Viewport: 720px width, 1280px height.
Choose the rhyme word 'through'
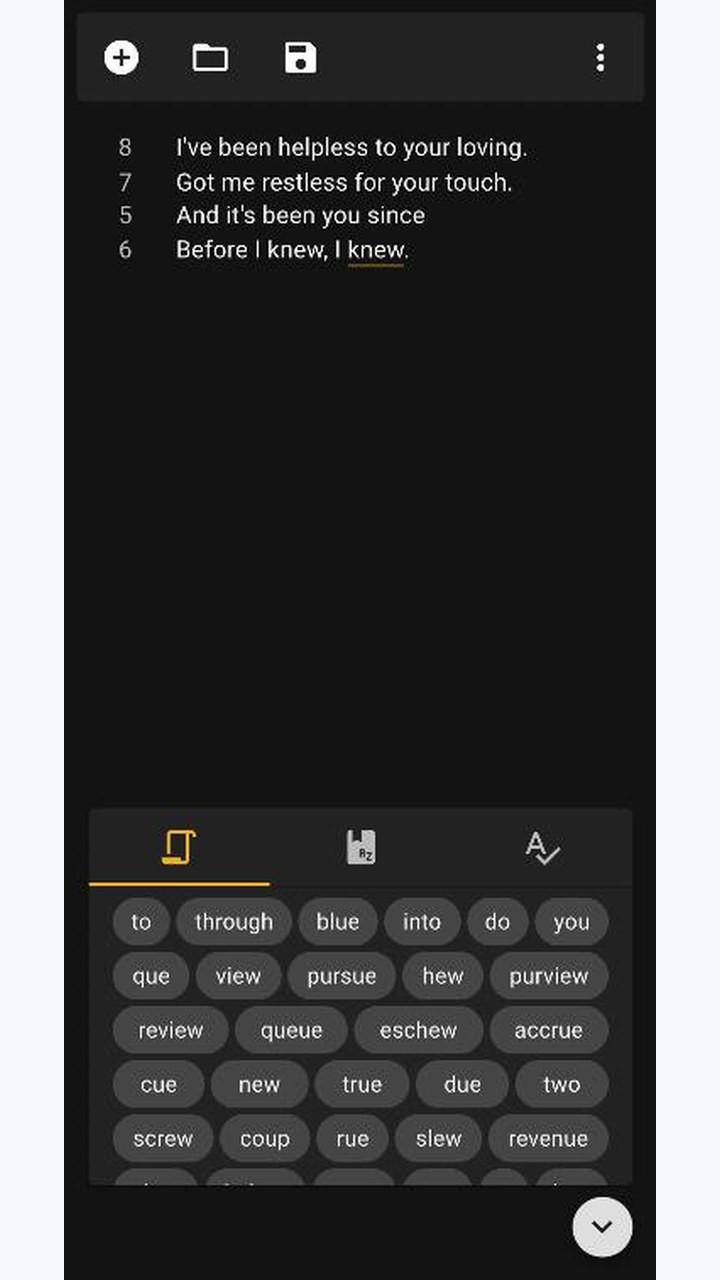coord(234,922)
